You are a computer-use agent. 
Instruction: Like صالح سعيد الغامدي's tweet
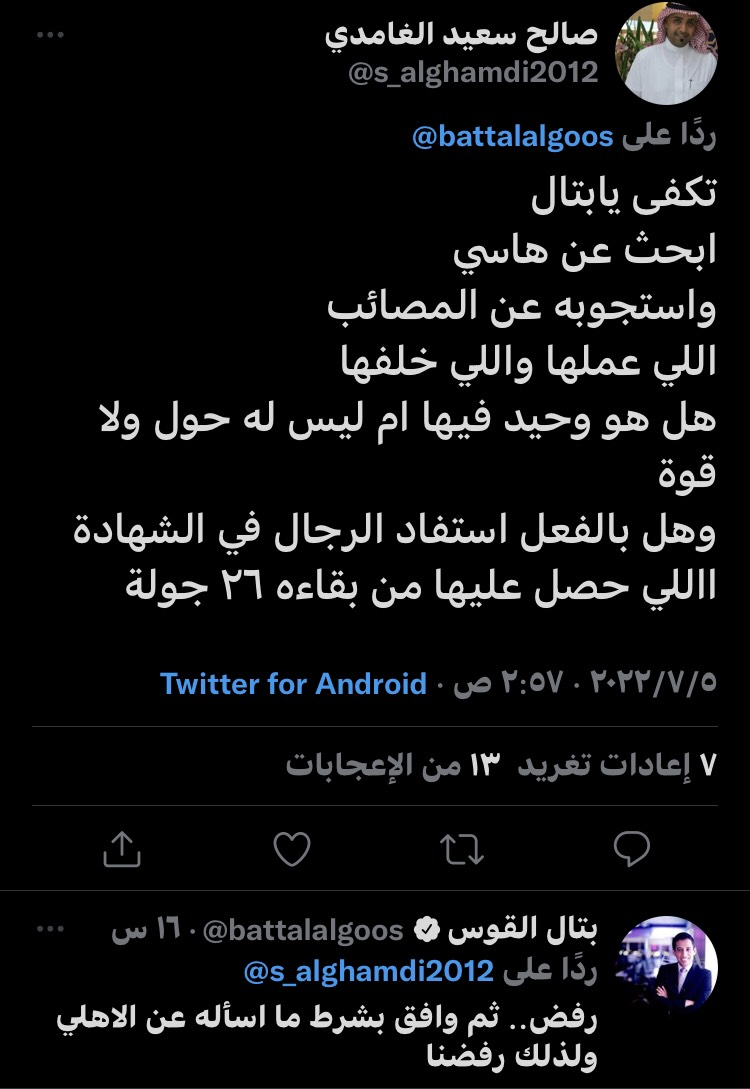point(292,849)
